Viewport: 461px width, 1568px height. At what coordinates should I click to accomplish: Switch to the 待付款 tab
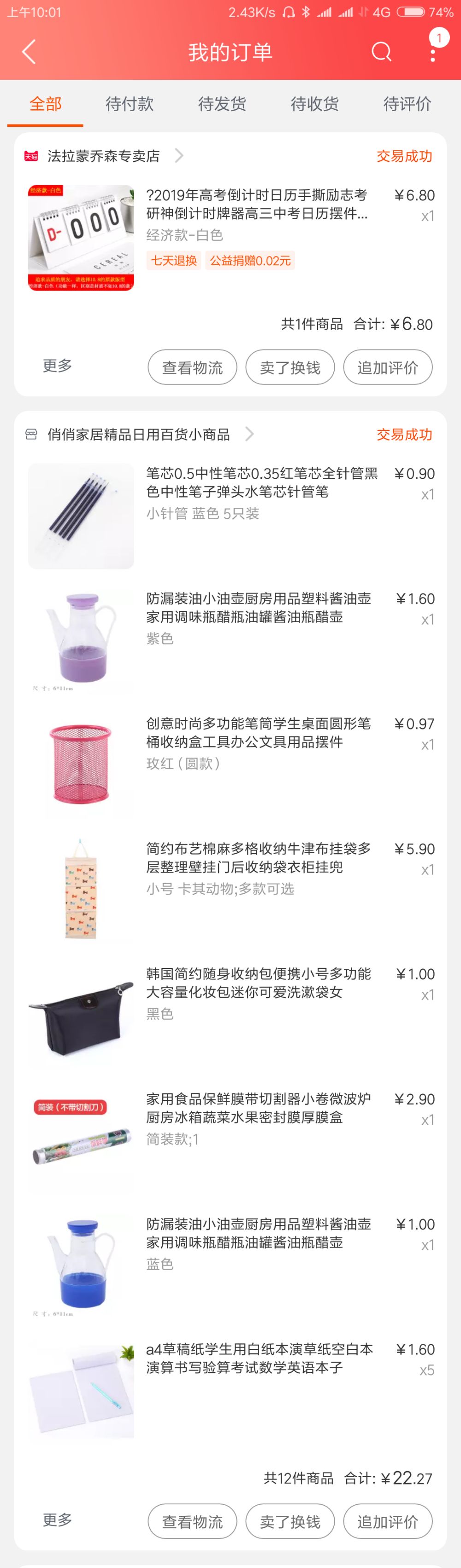(x=130, y=104)
